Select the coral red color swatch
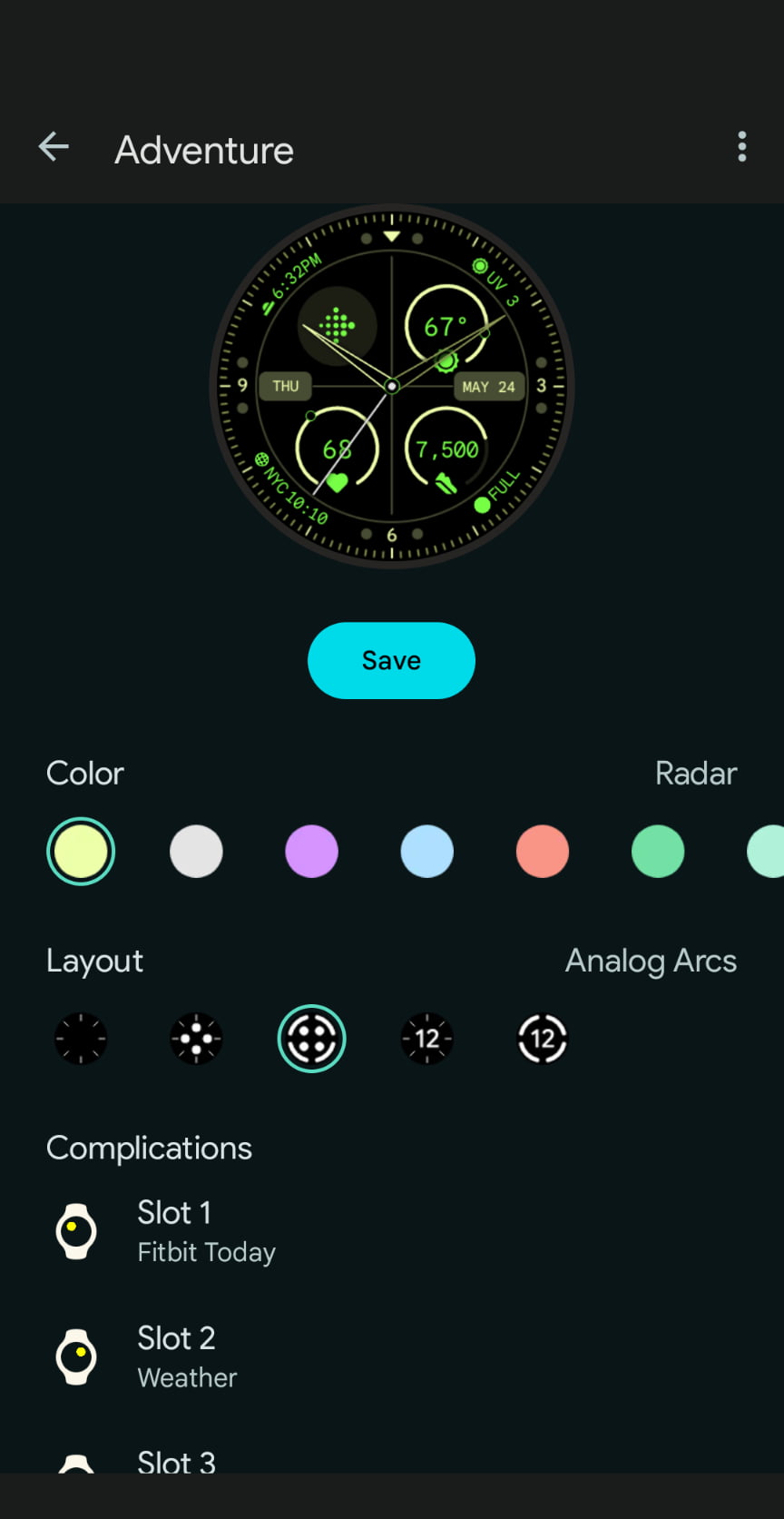The image size is (784, 1519). tap(542, 852)
